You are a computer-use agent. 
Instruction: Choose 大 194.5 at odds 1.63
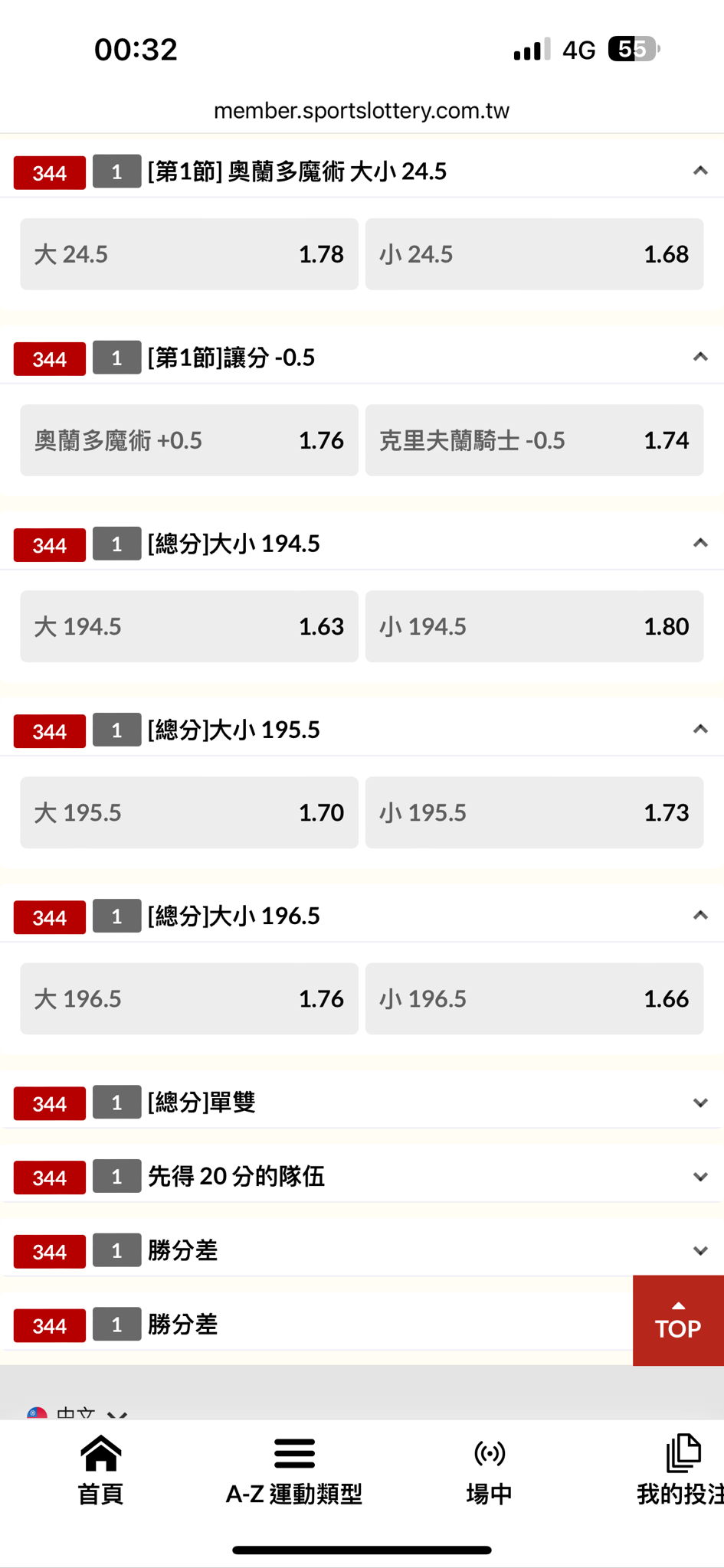pyautogui.click(x=188, y=626)
